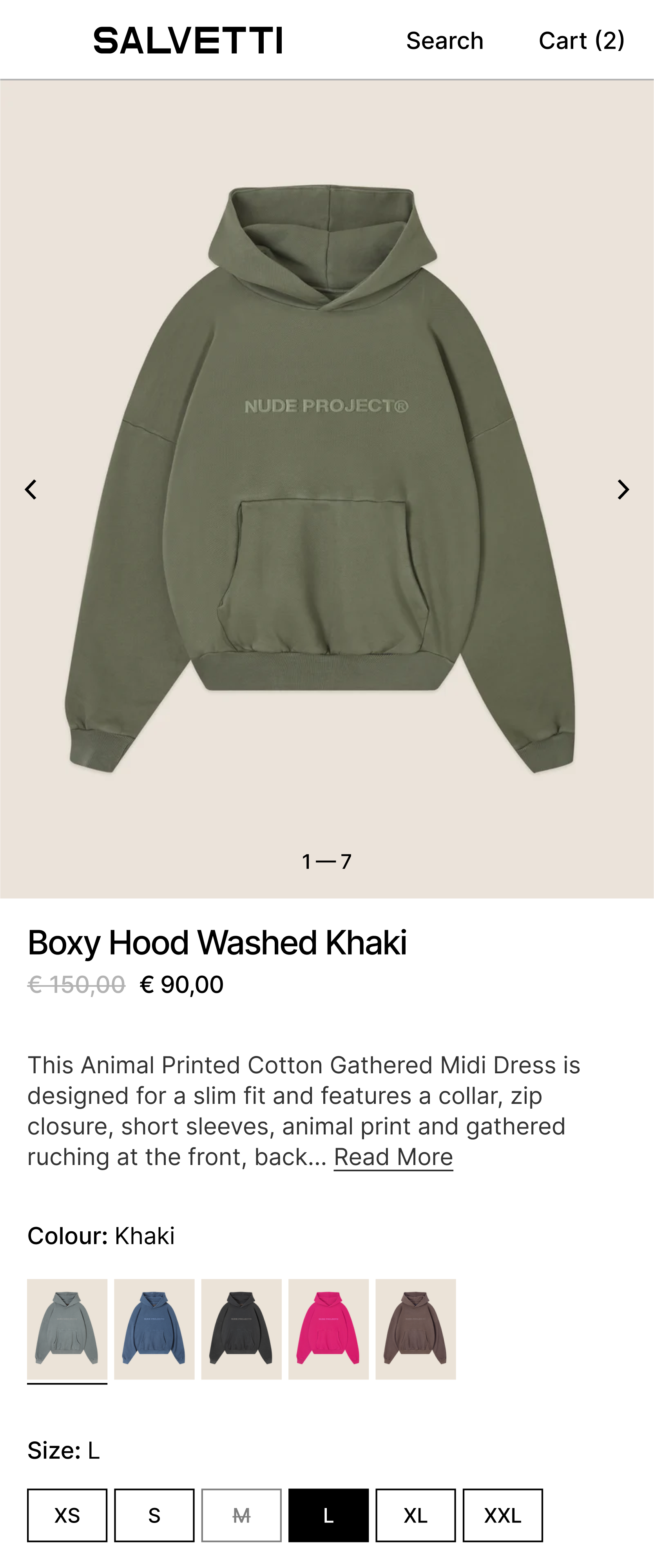Image resolution: width=654 pixels, height=1568 pixels.
Task: Choose the black hoodie colour
Action: (241, 1329)
